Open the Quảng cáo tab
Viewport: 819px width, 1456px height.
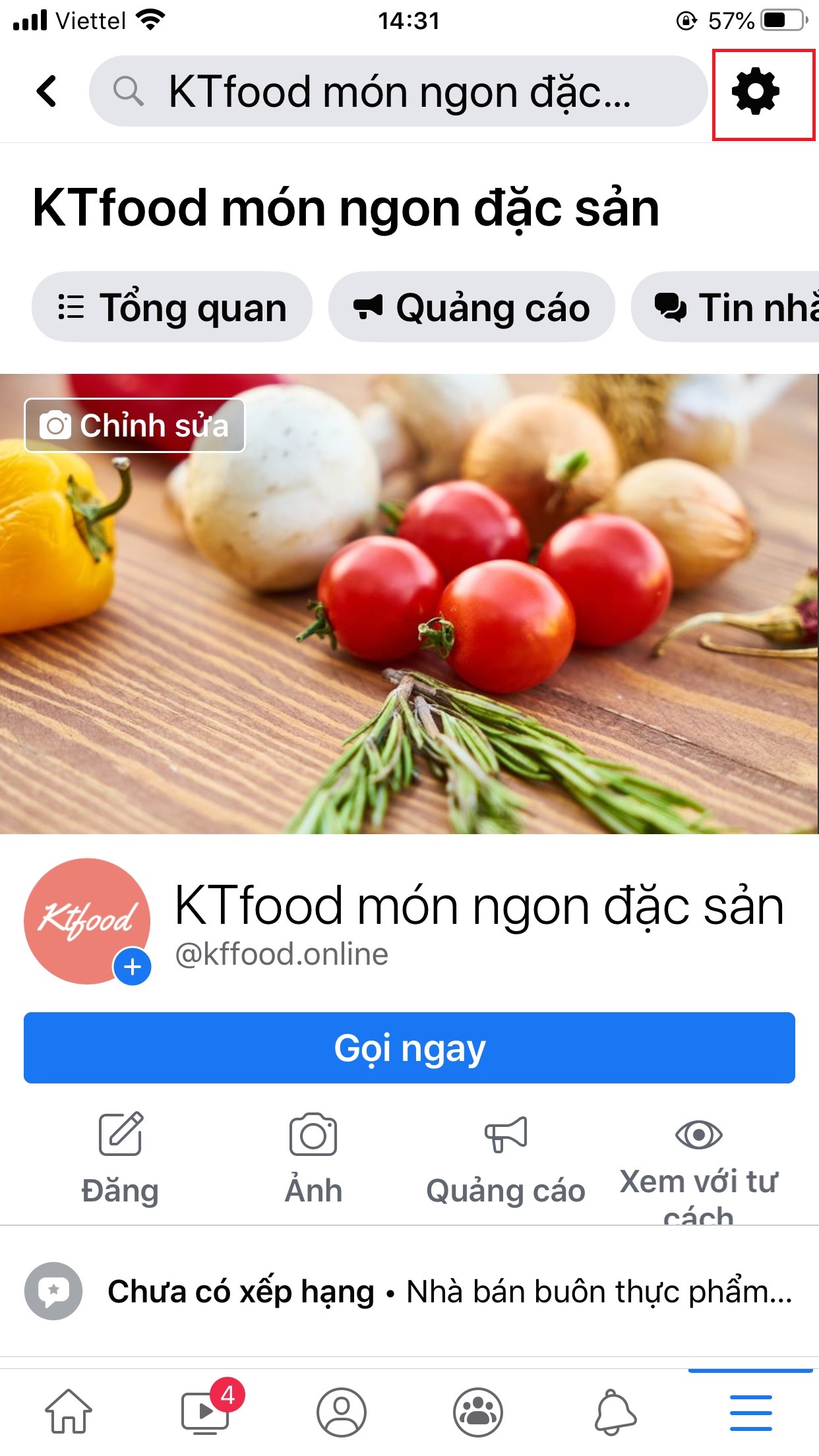click(472, 307)
